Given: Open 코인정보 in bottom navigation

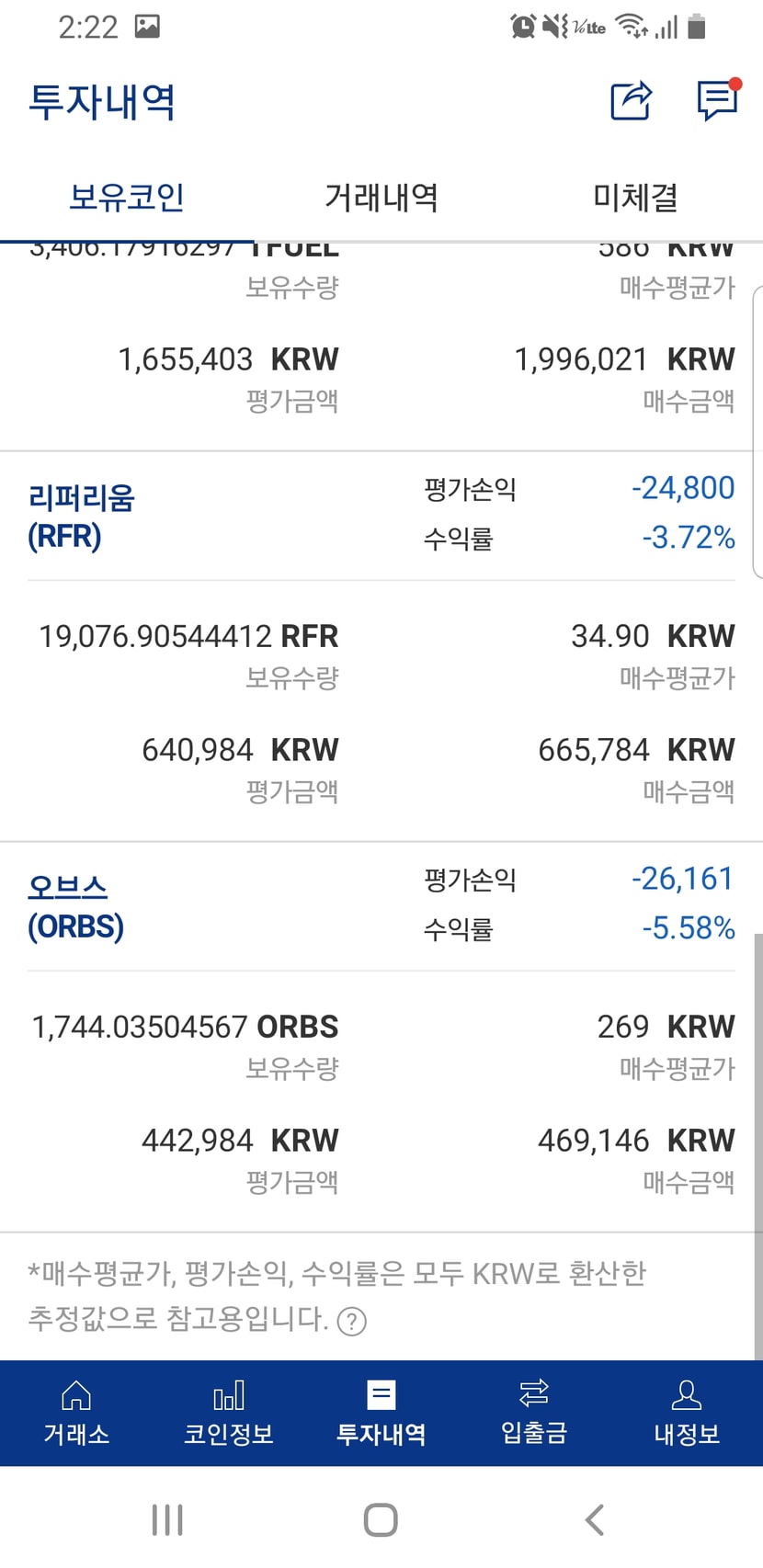Looking at the screenshot, I should (229, 1413).
